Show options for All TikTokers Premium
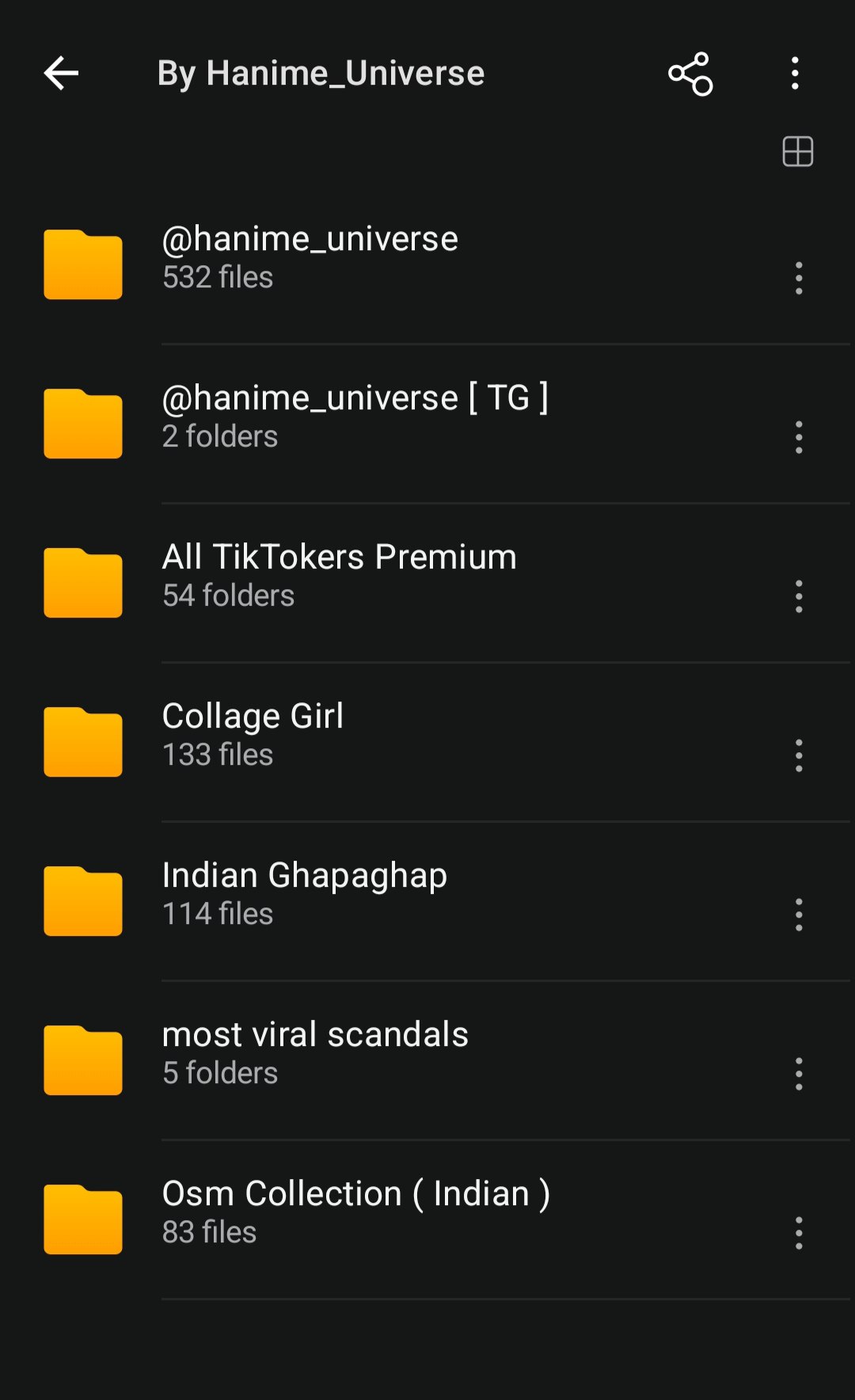855x1400 pixels. point(799,597)
